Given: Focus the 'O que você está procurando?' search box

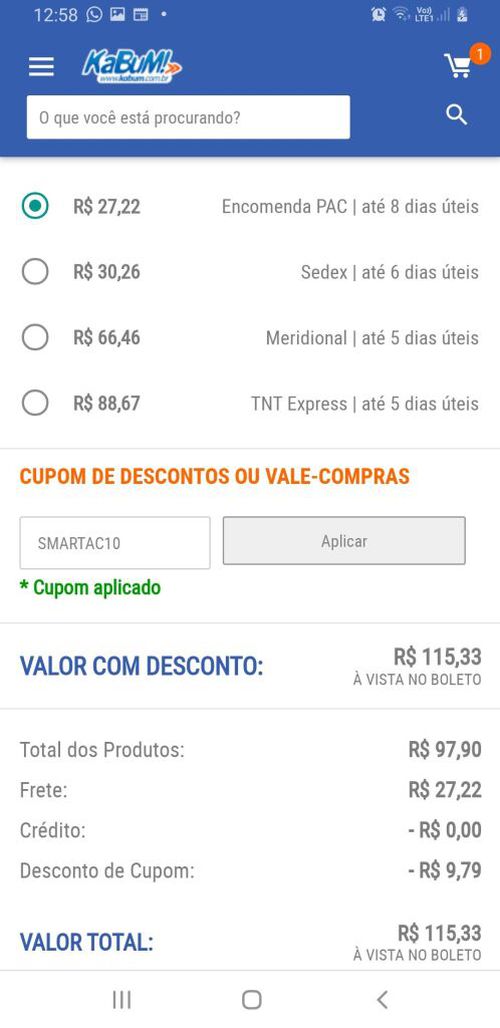Looking at the screenshot, I should [188, 117].
